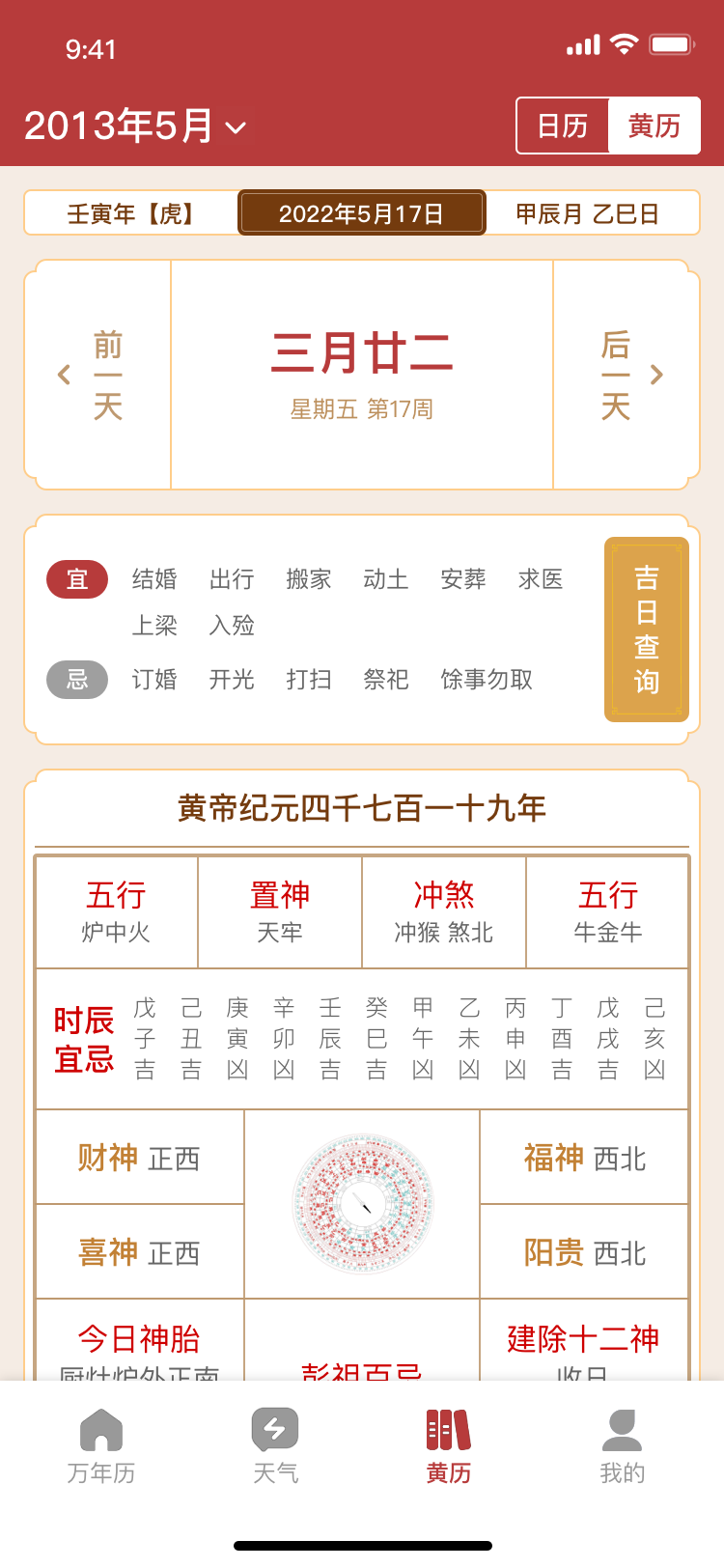Image resolution: width=724 pixels, height=1568 pixels.
Task: Open the 黄历 bottom tab
Action: [x=449, y=1445]
